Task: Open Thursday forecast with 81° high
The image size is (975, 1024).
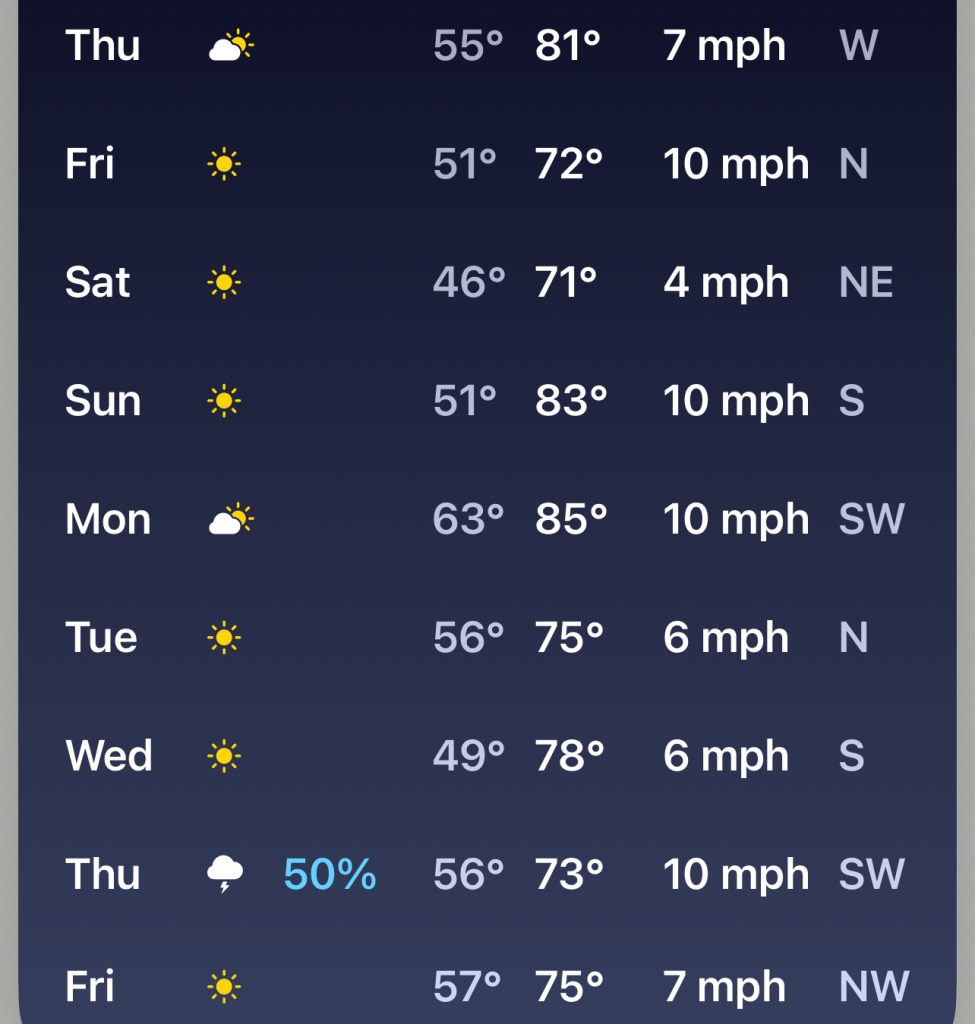Action: point(487,46)
